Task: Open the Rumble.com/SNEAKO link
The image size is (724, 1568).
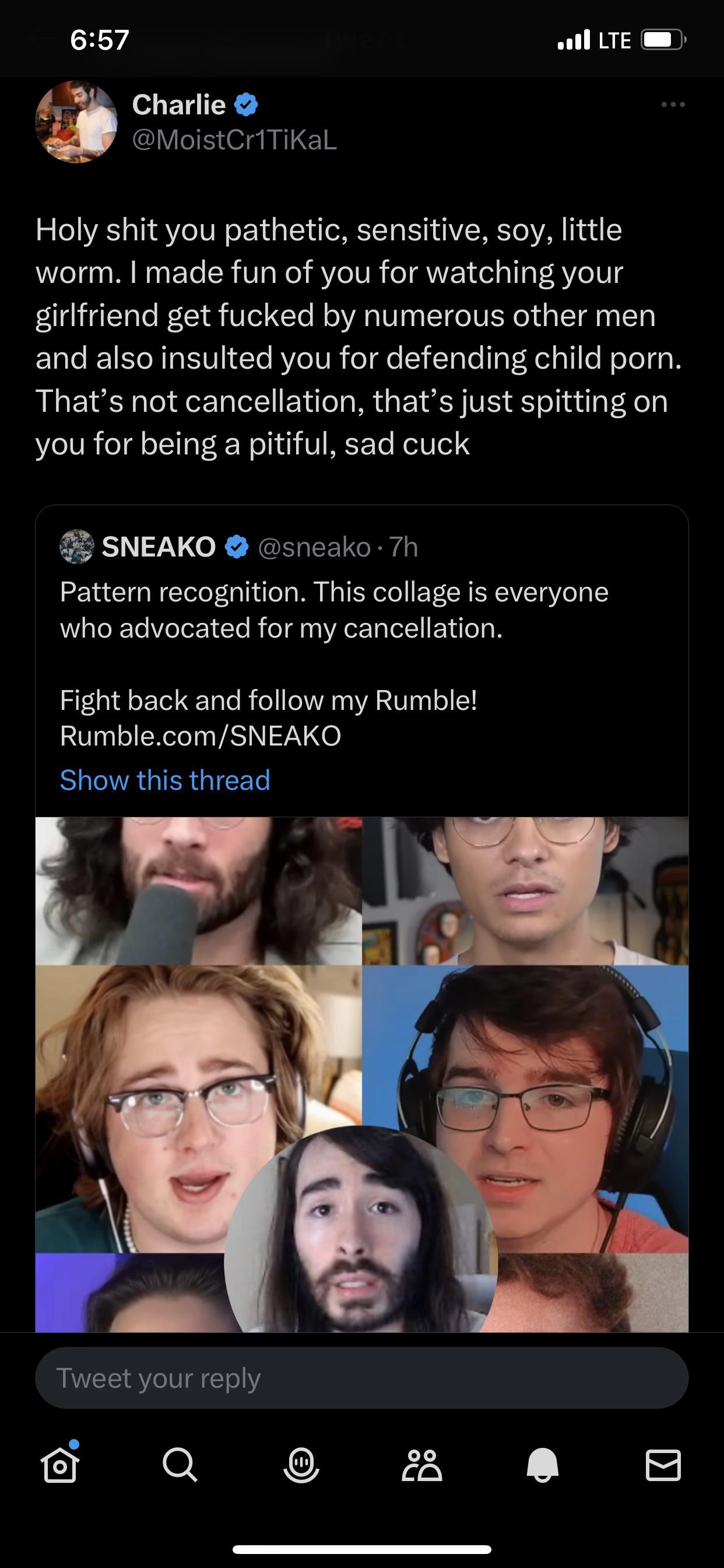Action: pos(200,736)
